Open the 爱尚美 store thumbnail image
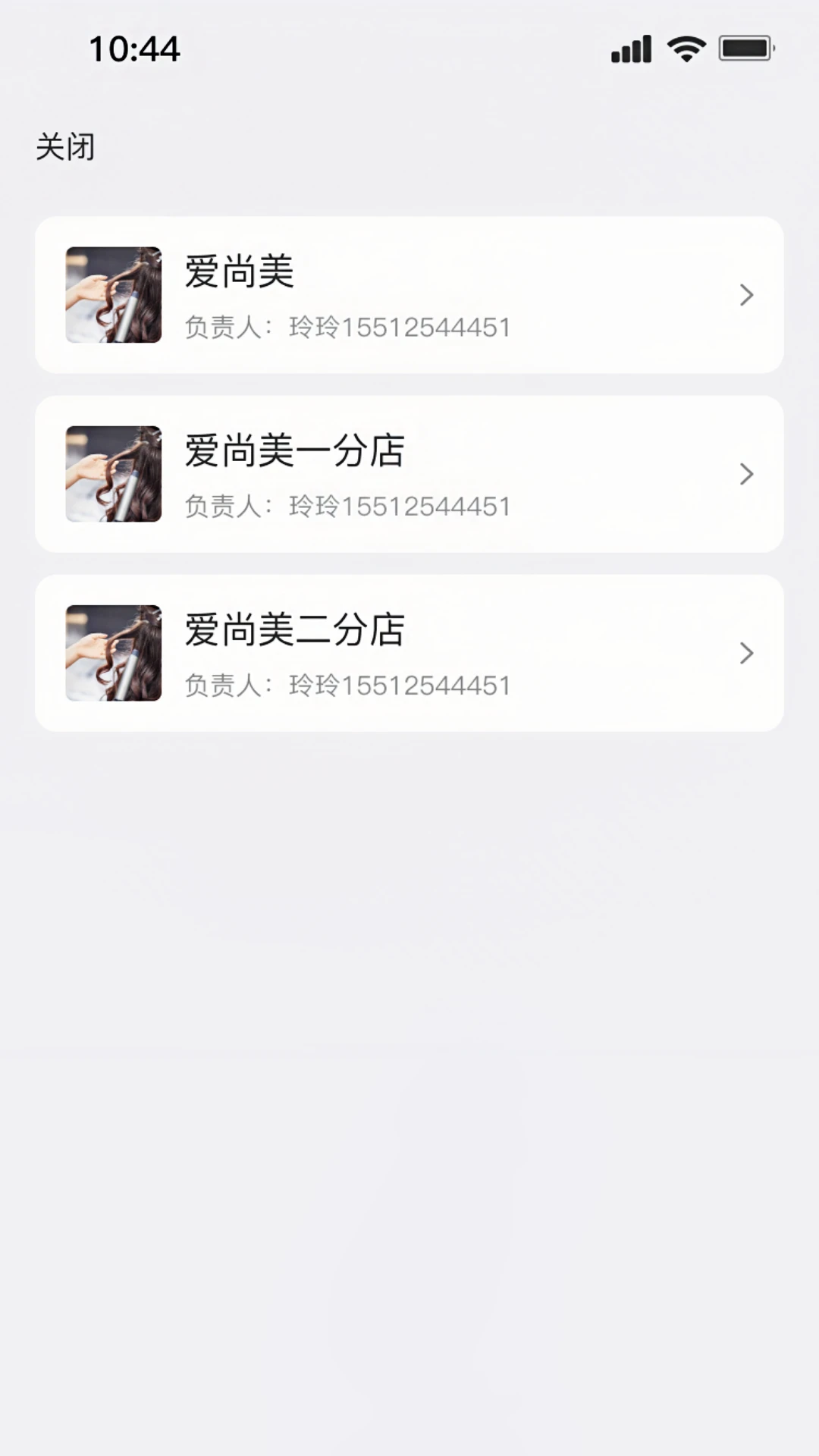 112,296
